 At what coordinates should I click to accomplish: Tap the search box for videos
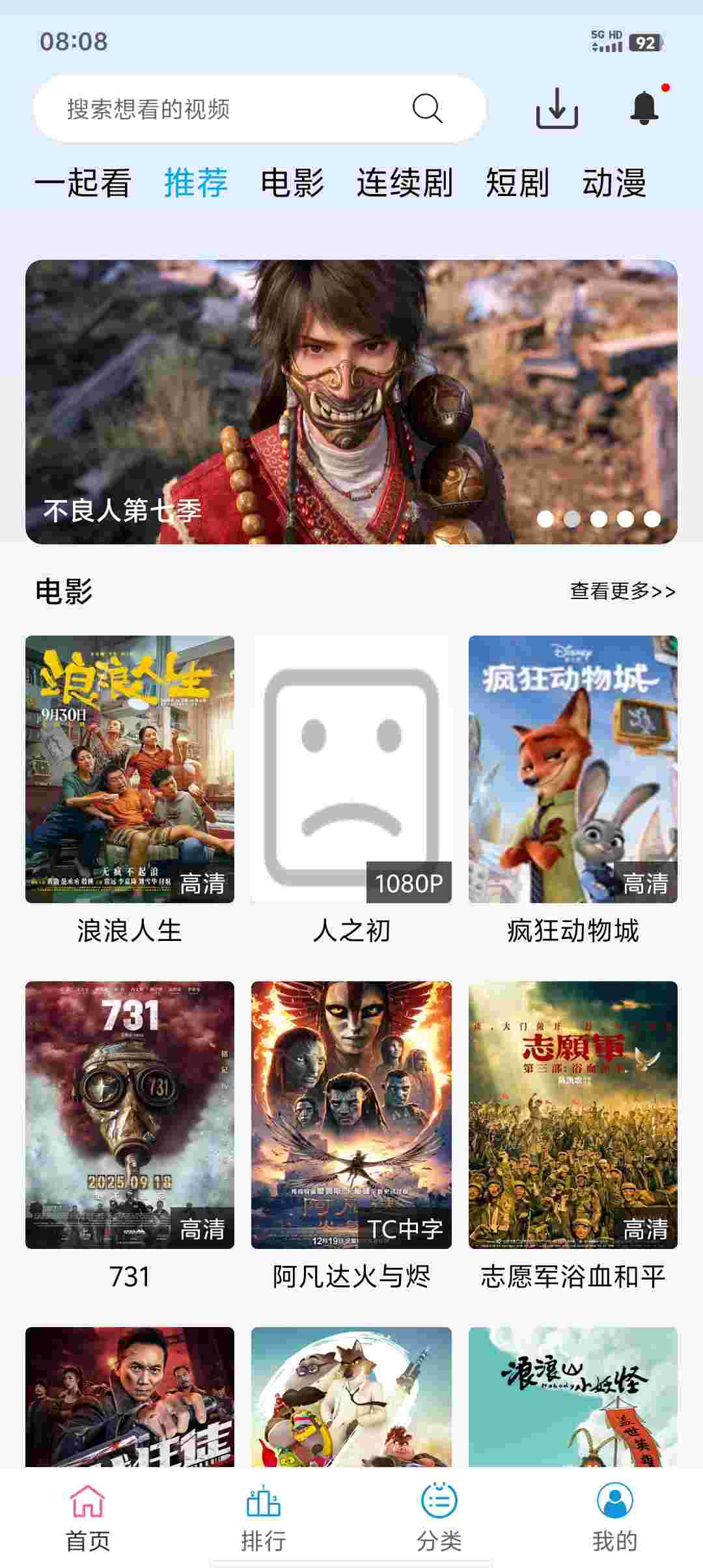pyautogui.click(x=234, y=109)
